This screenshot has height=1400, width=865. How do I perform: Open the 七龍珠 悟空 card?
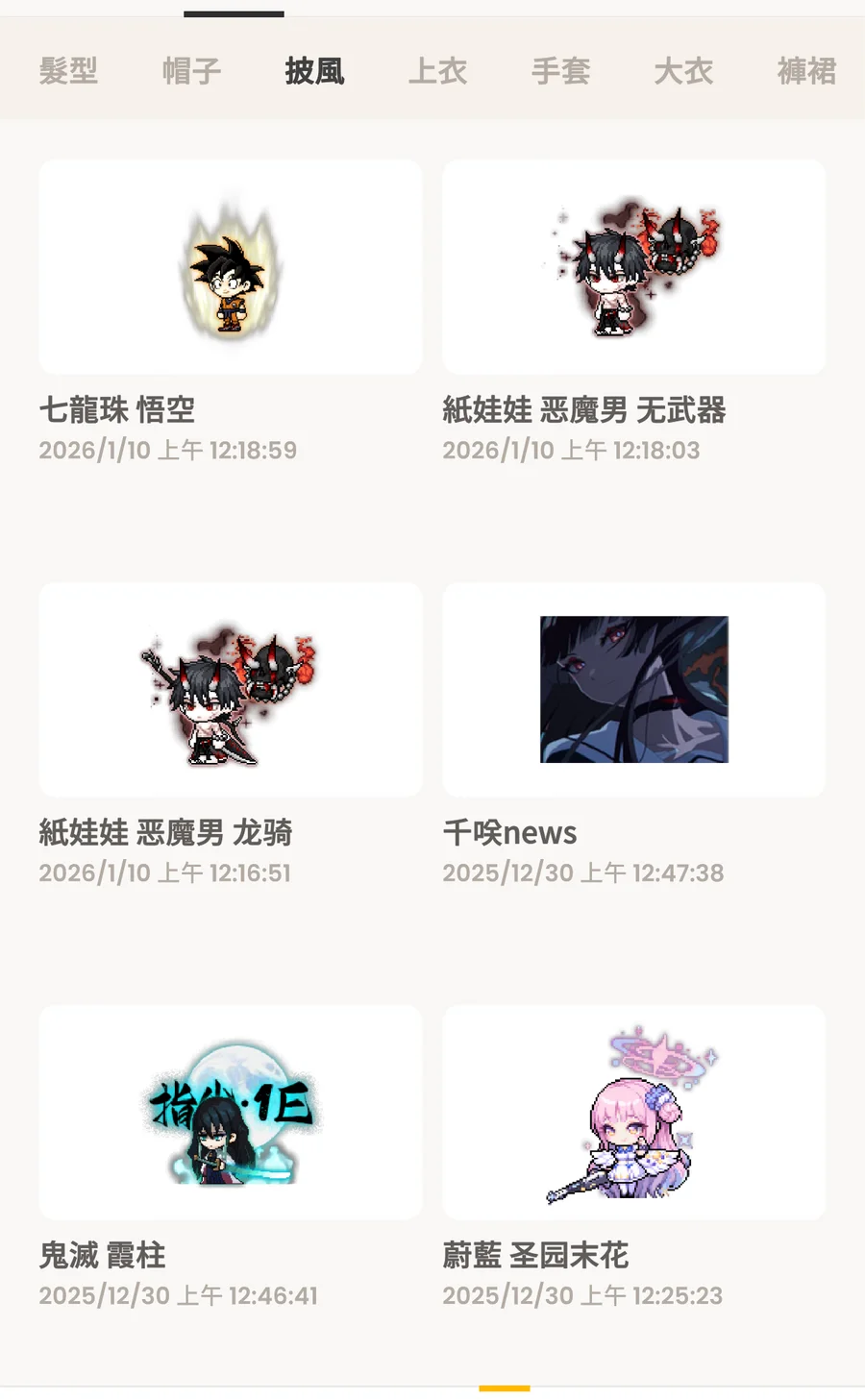pyautogui.click(x=231, y=268)
